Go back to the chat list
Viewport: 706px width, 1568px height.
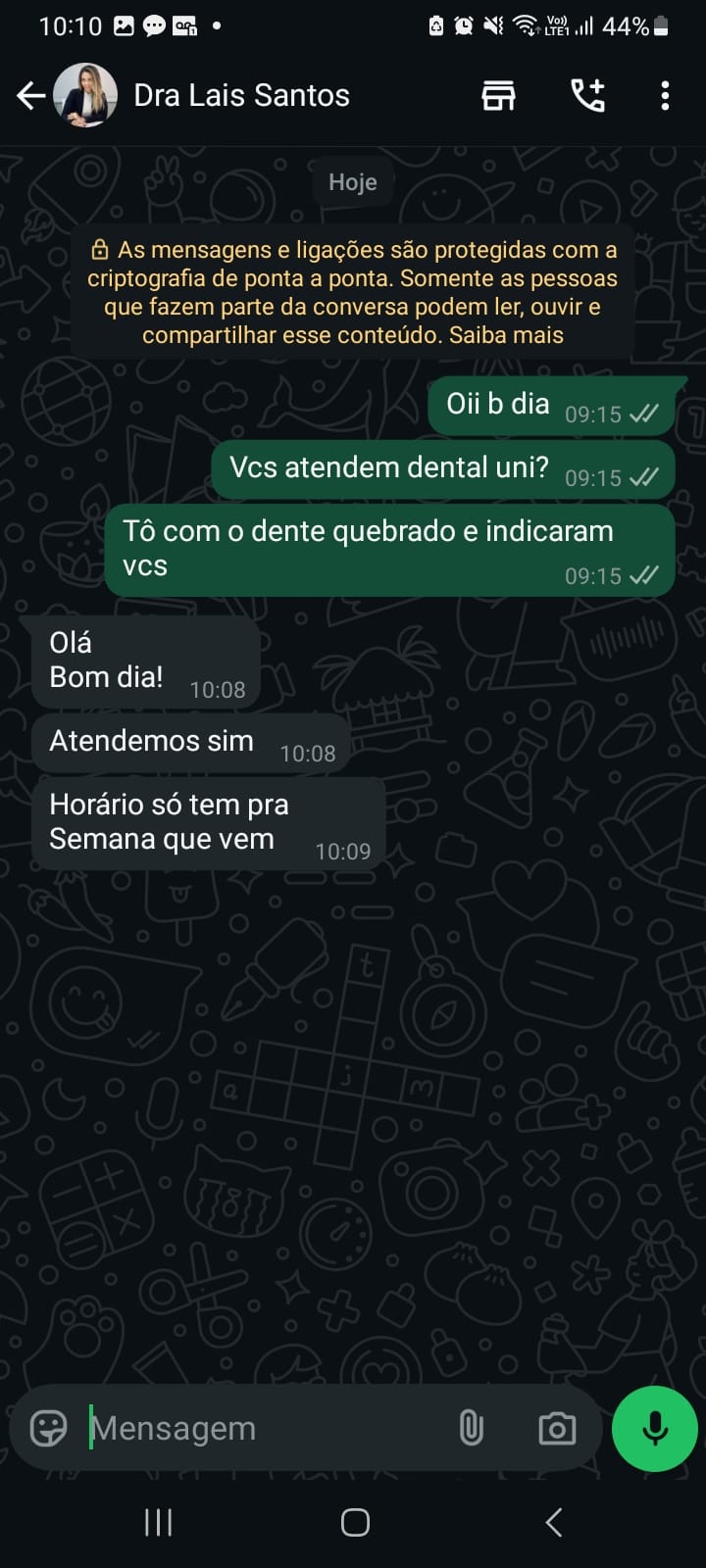pos(31,96)
